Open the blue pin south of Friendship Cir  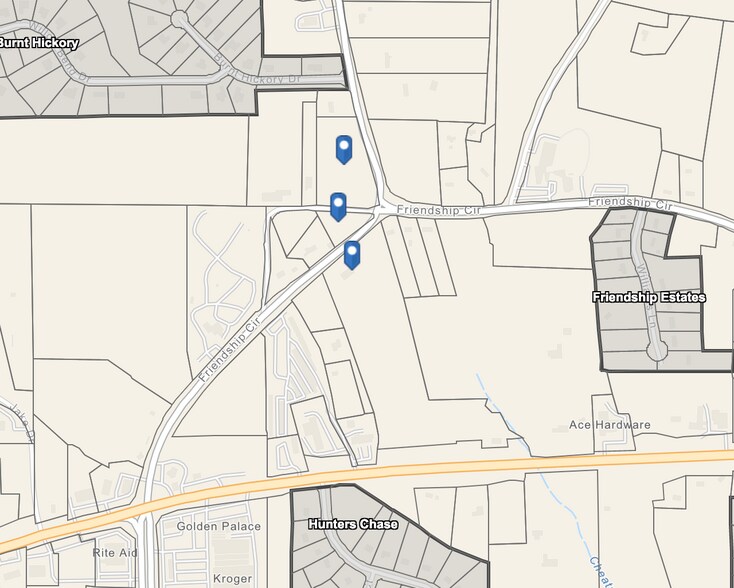[352, 253]
